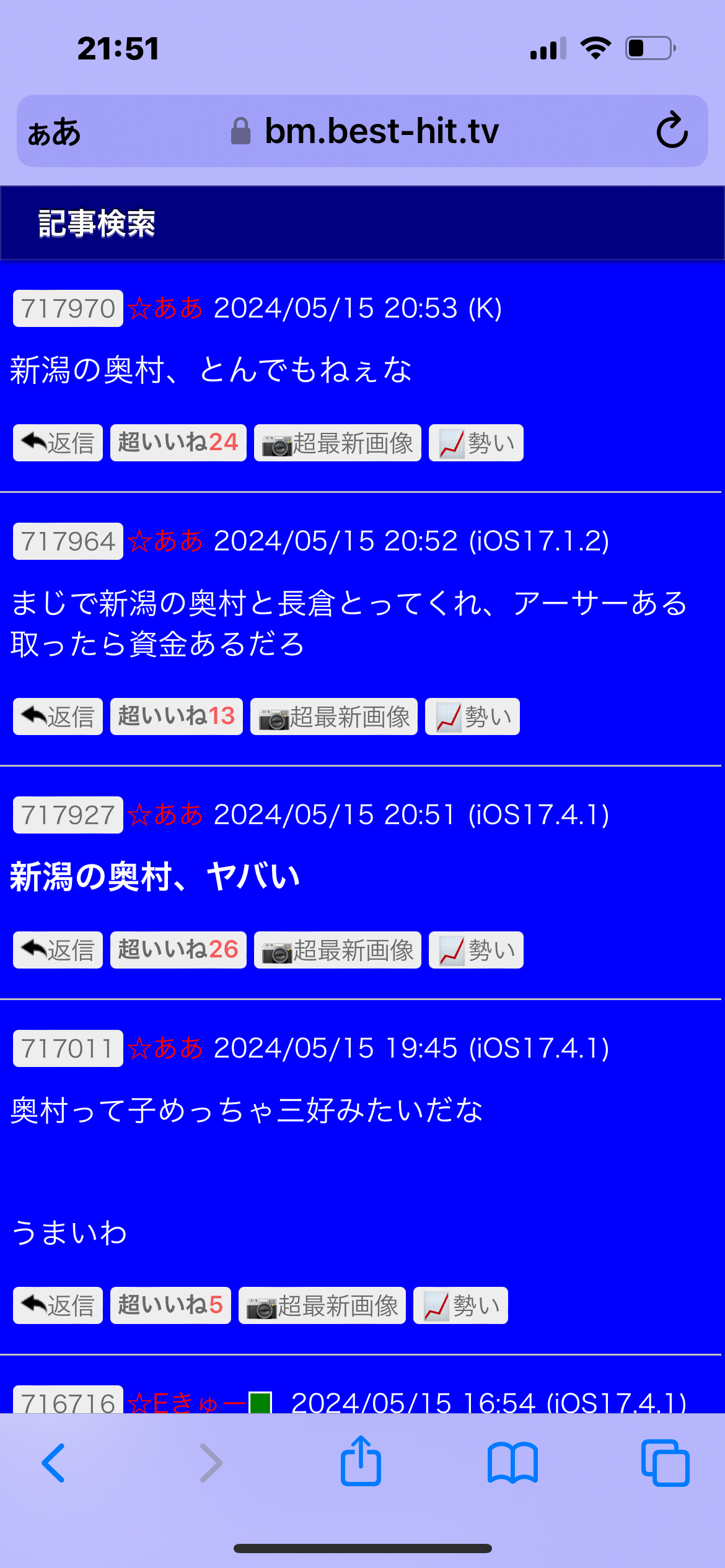This screenshot has width=725, height=1568.
Task: Show all open tabs
Action: pyautogui.click(x=665, y=1463)
